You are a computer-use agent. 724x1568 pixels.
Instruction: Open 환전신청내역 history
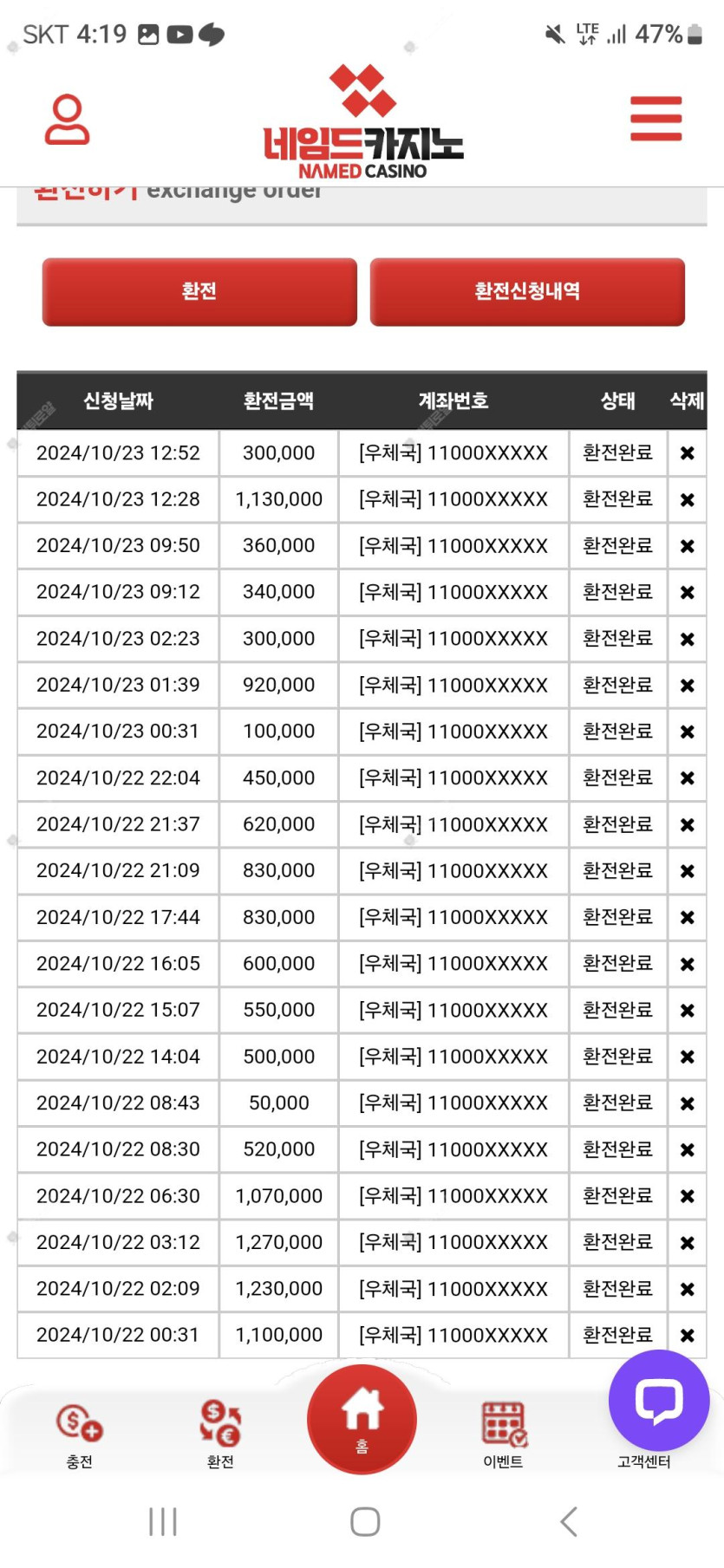pyautogui.click(x=527, y=291)
